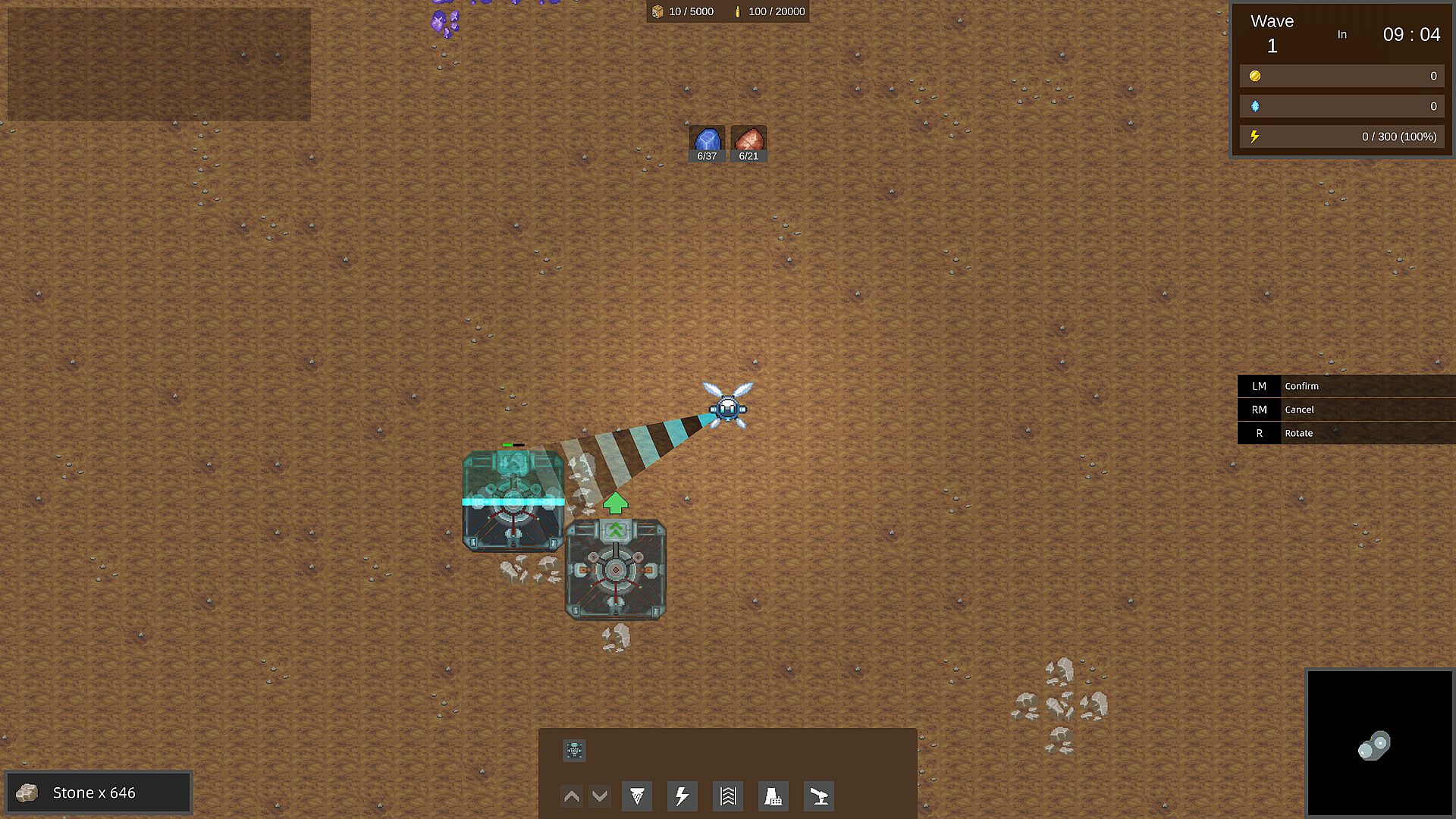
Task: Open the power lightning category
Action: point(682,796)
